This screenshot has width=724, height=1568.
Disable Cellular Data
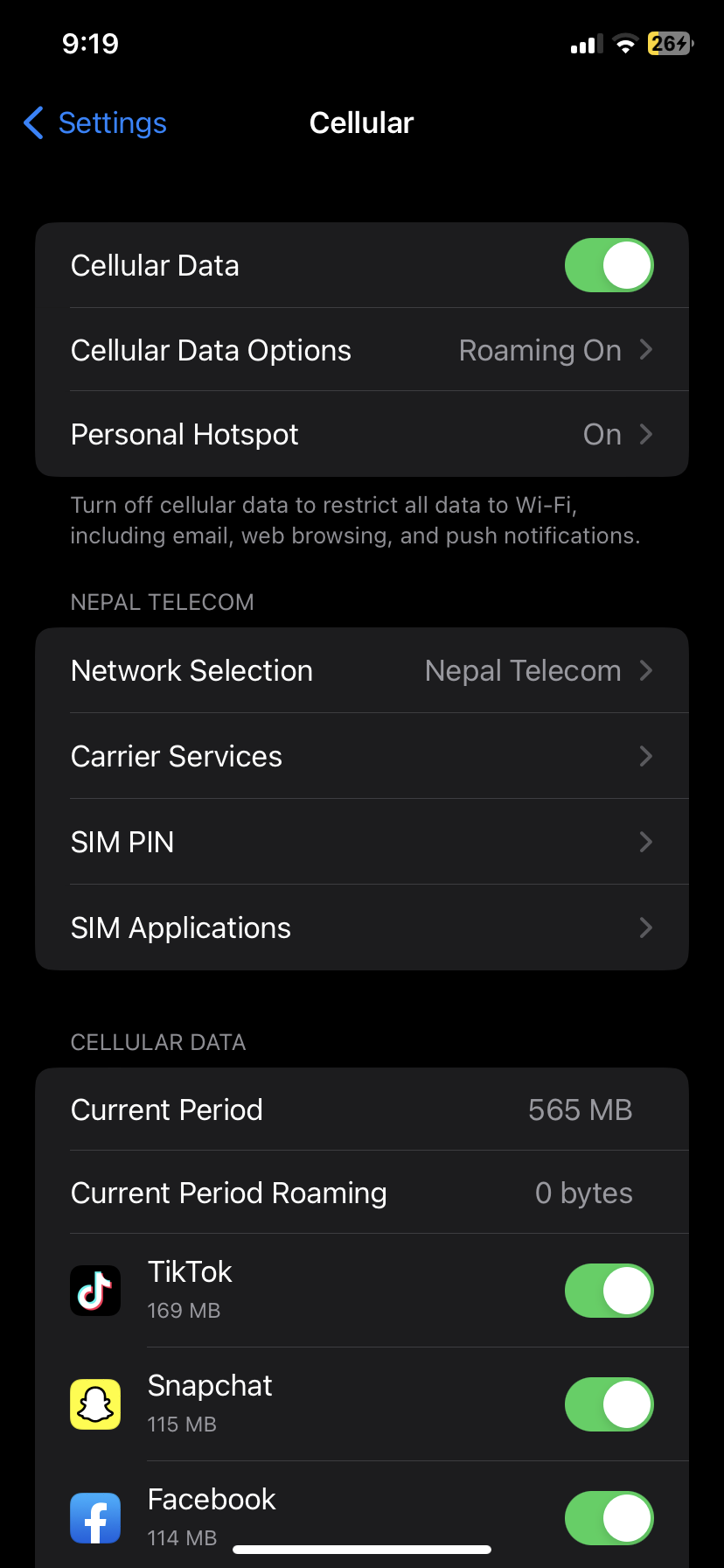pos(609,264)
